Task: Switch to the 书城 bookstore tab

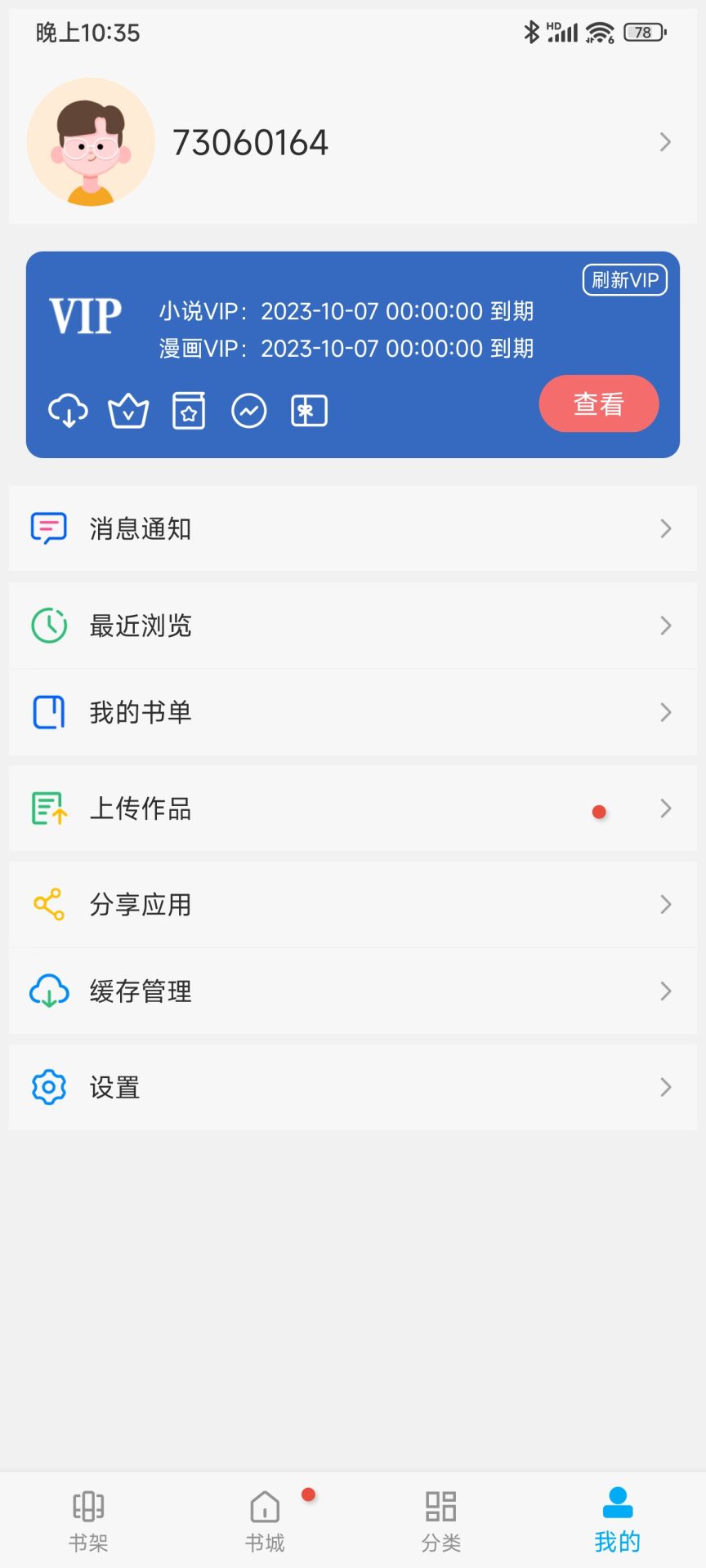Action: [265, 1520]
